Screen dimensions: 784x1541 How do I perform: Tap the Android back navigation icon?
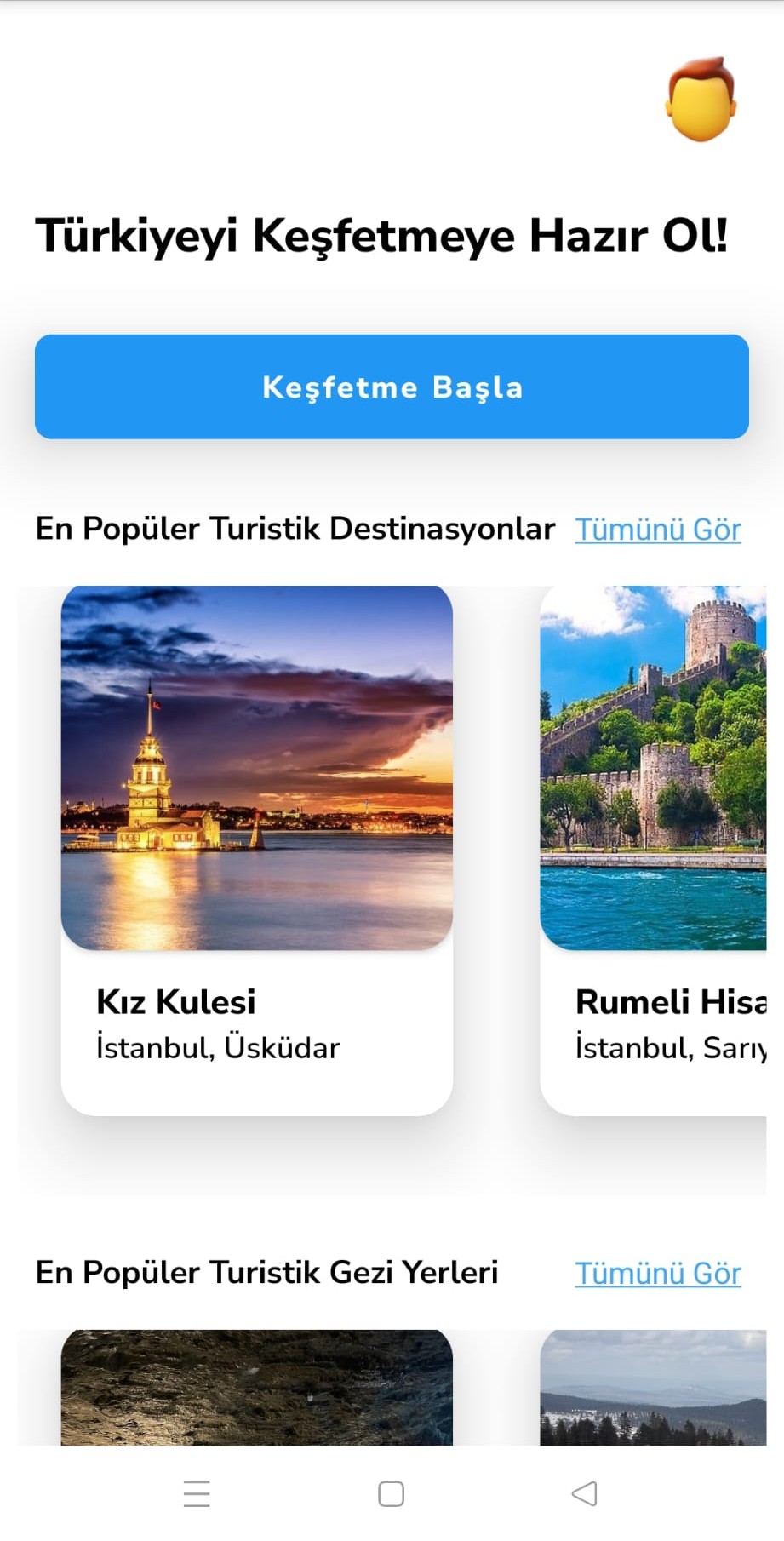[x=586, y=1492]
